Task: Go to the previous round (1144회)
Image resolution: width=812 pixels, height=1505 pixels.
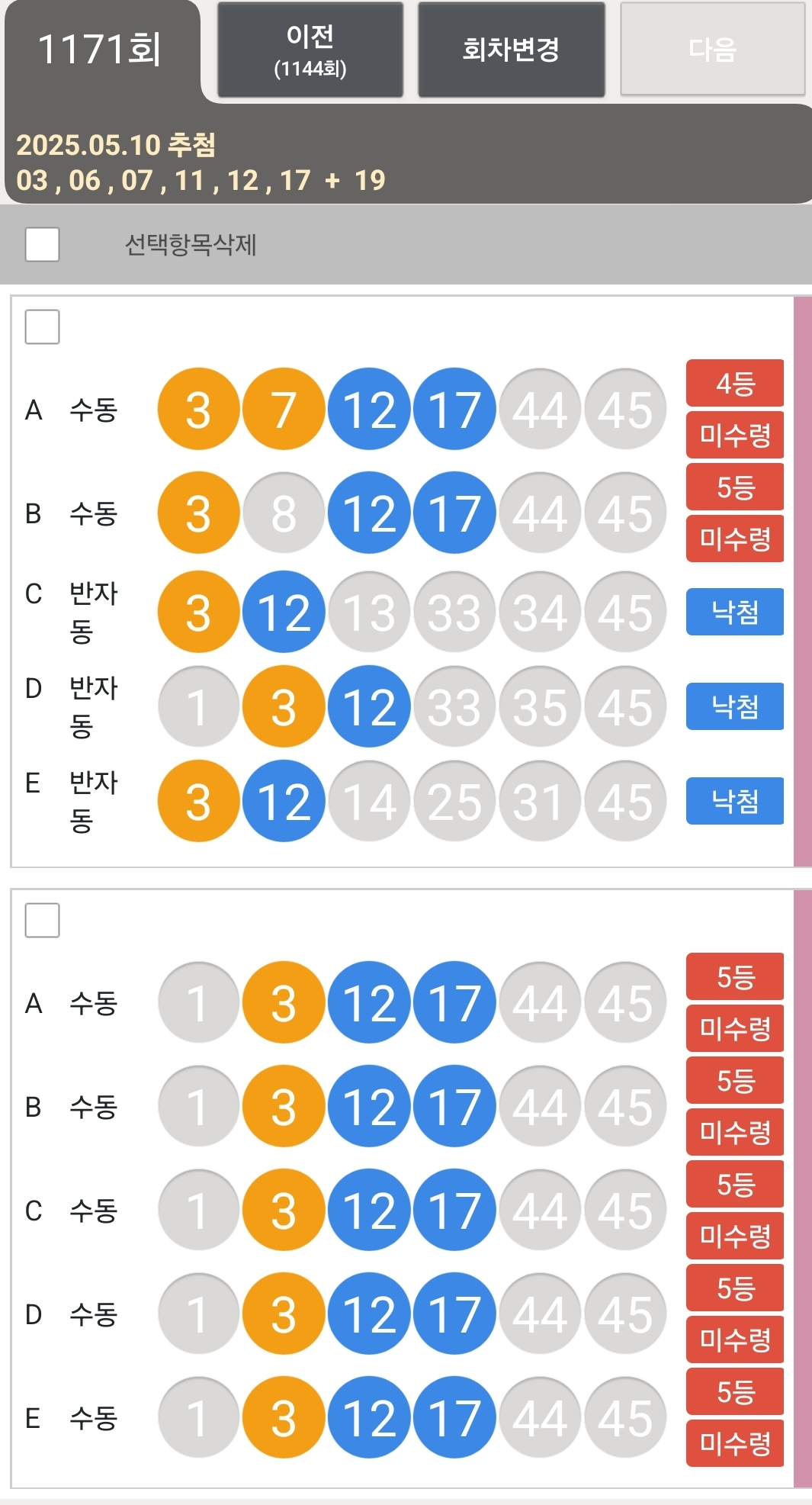Action: [x=310, y=50]
